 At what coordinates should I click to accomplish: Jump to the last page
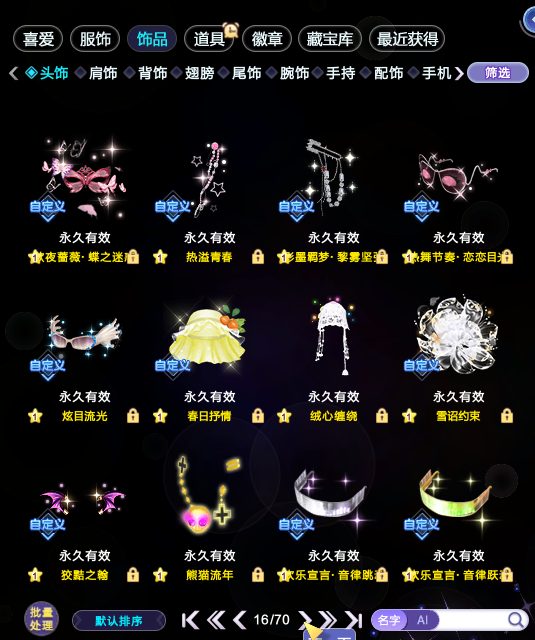click(x=353, y=620)
